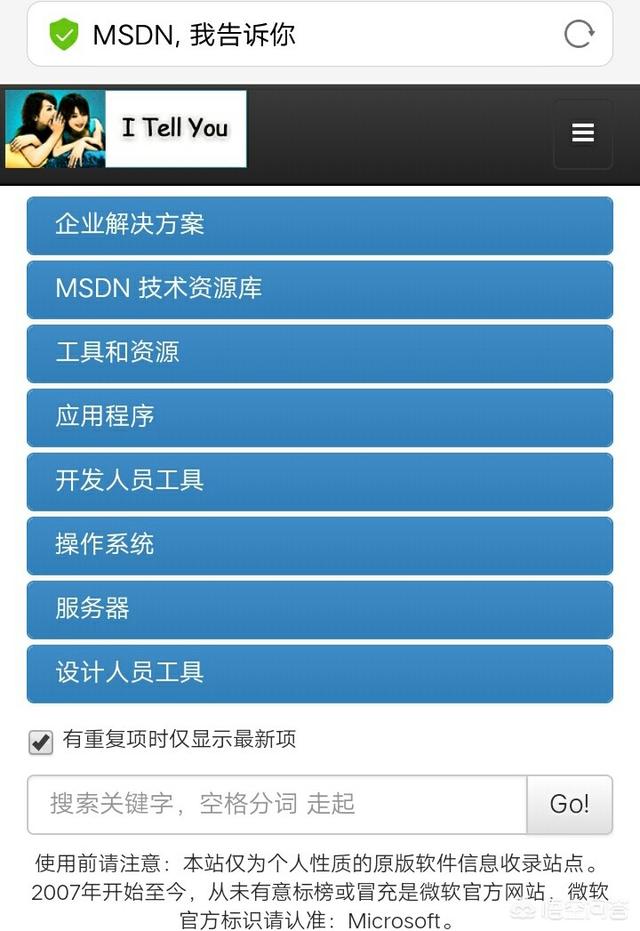Expand MSDN 技术资源库 category
640x931 pixels.
pos(319,289)
